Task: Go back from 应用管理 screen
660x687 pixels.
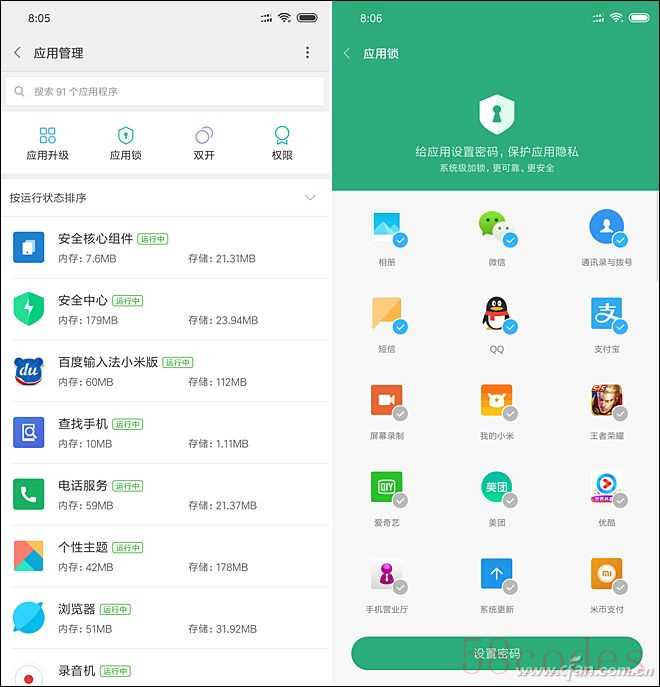Action: point(18,53)
